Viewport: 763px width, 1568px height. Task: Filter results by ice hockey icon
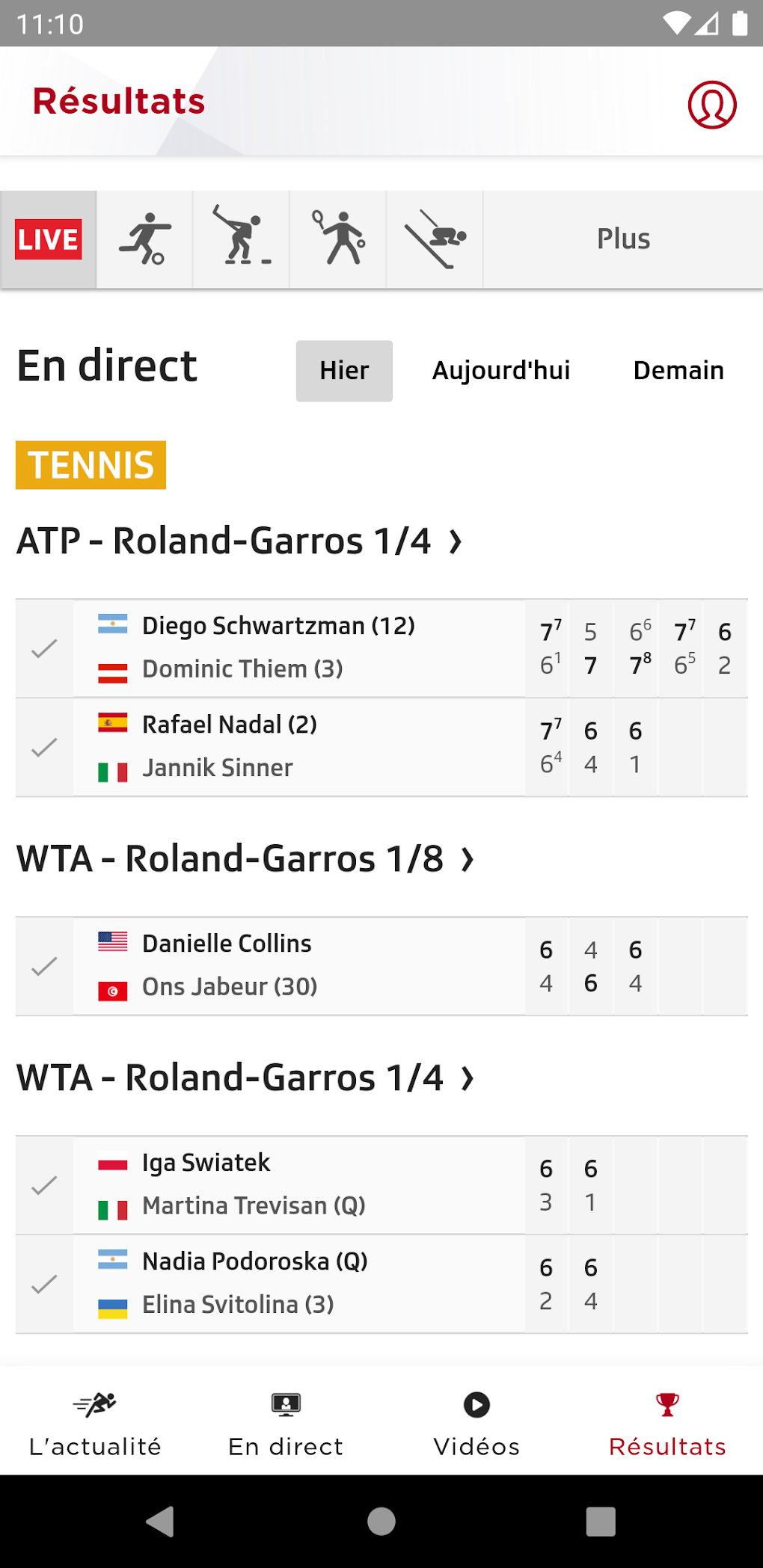coord(241,239)
